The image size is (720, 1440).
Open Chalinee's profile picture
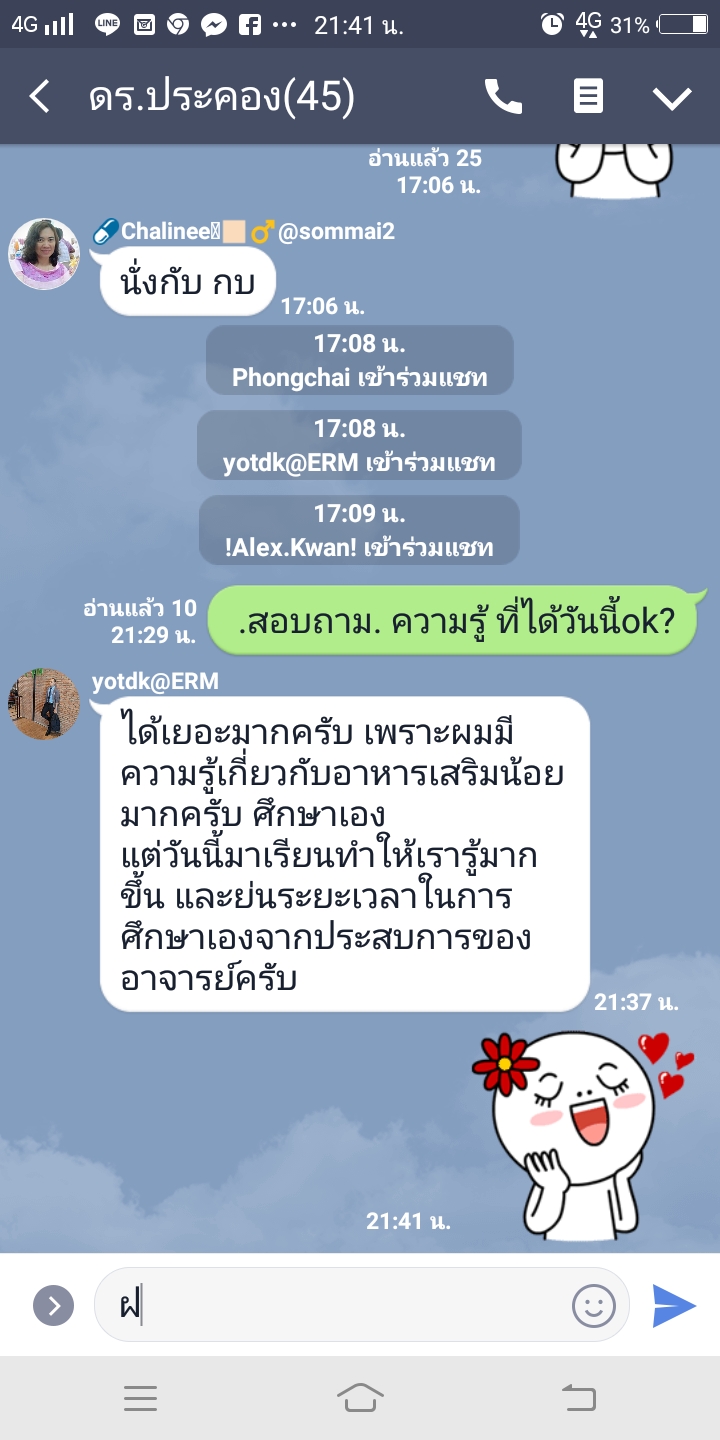click(44, 254)
